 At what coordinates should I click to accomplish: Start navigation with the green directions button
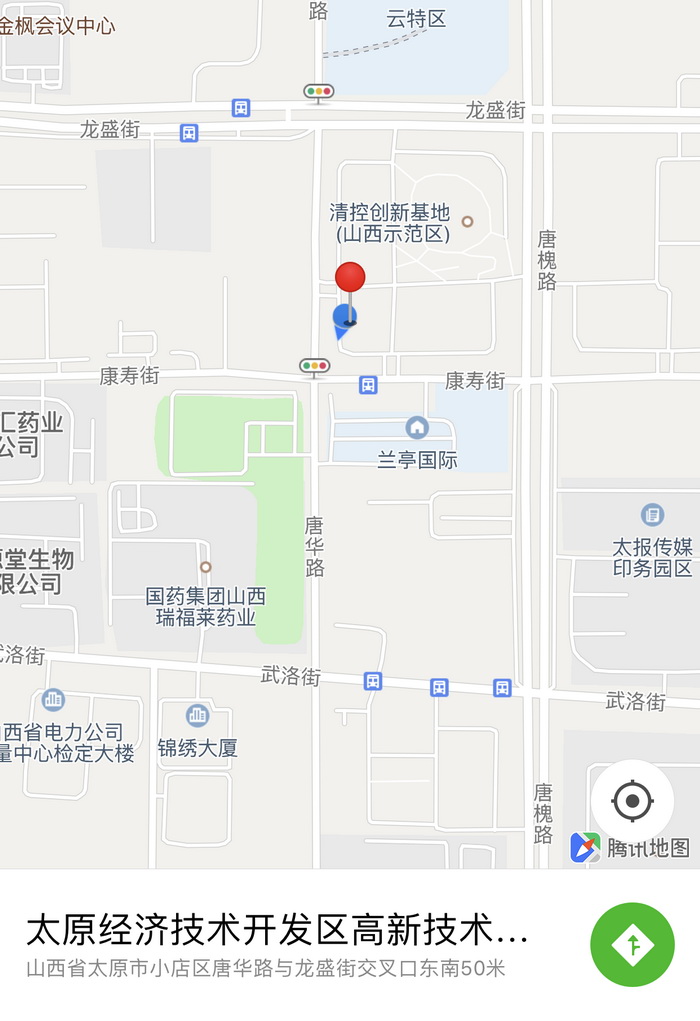[632, 944]
